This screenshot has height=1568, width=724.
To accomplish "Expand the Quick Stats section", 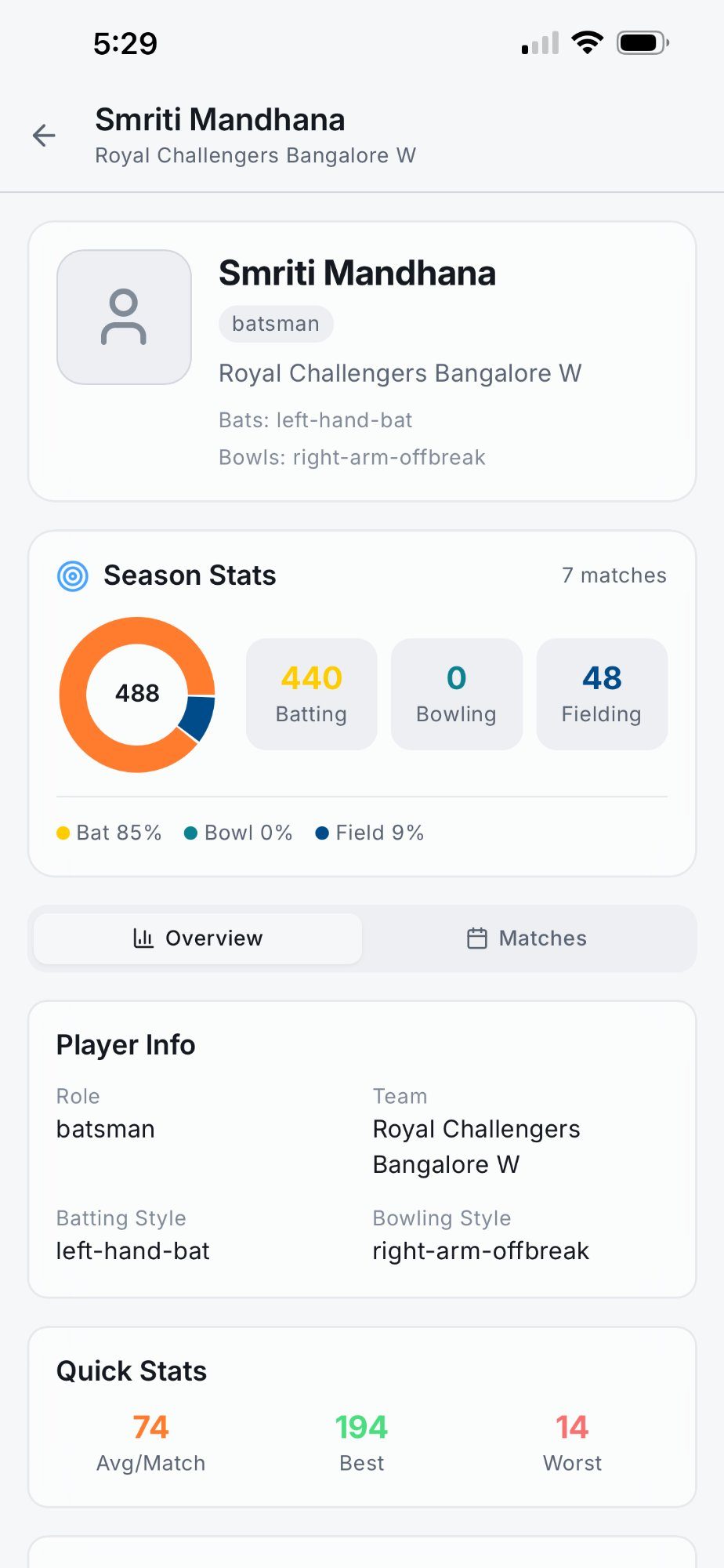I will [x=130, y=1370].
